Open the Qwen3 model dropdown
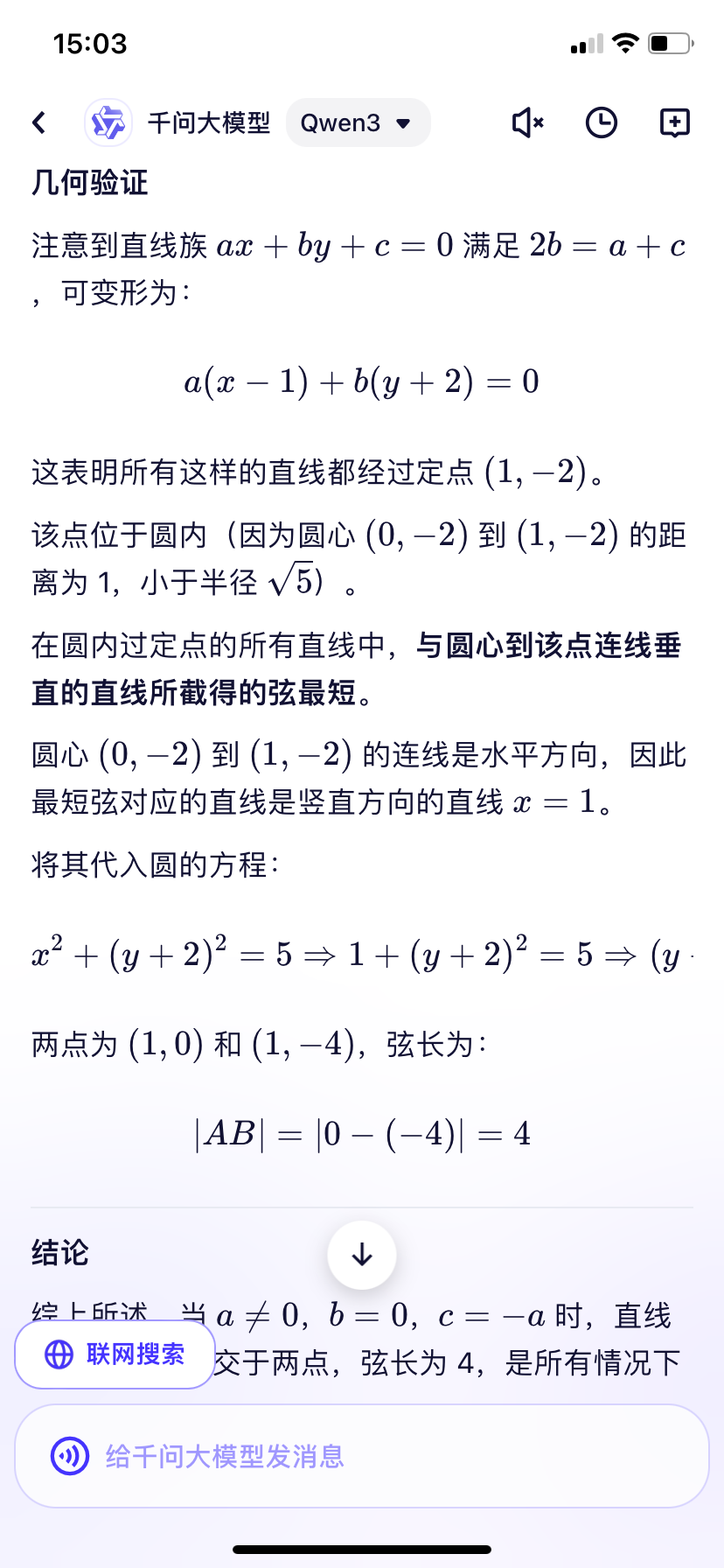724x1568 pixels. tap(358, 122)
